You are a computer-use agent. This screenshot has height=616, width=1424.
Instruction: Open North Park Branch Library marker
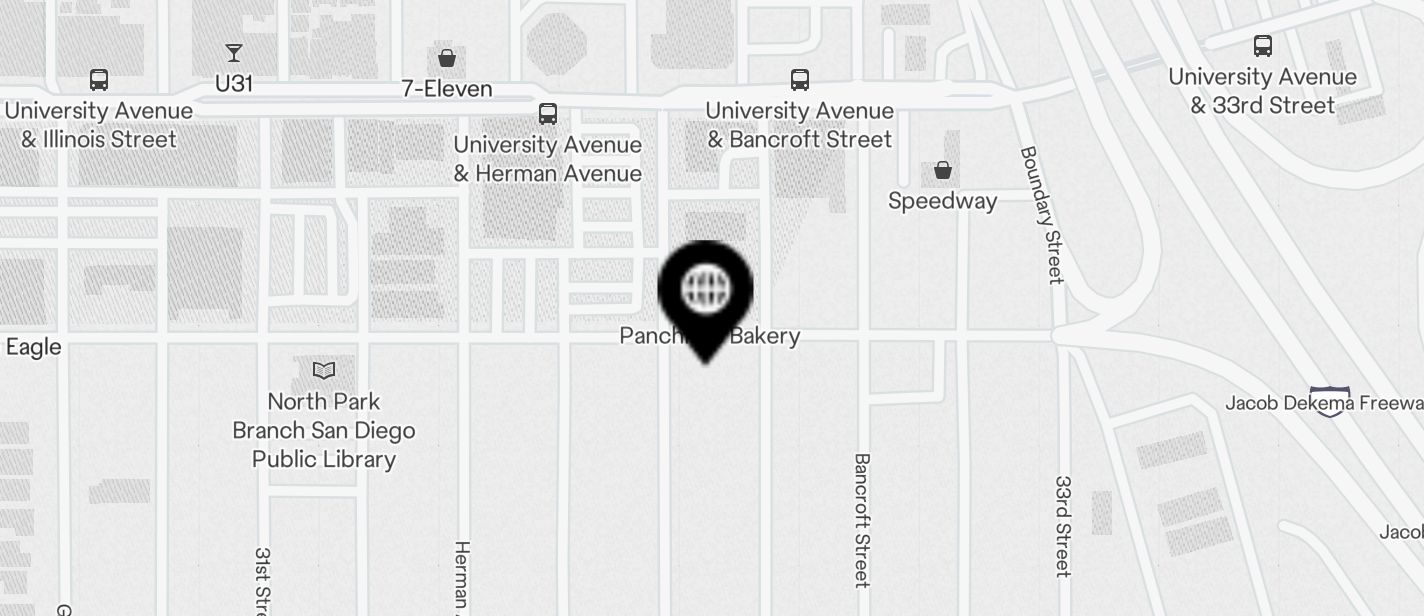324,371
